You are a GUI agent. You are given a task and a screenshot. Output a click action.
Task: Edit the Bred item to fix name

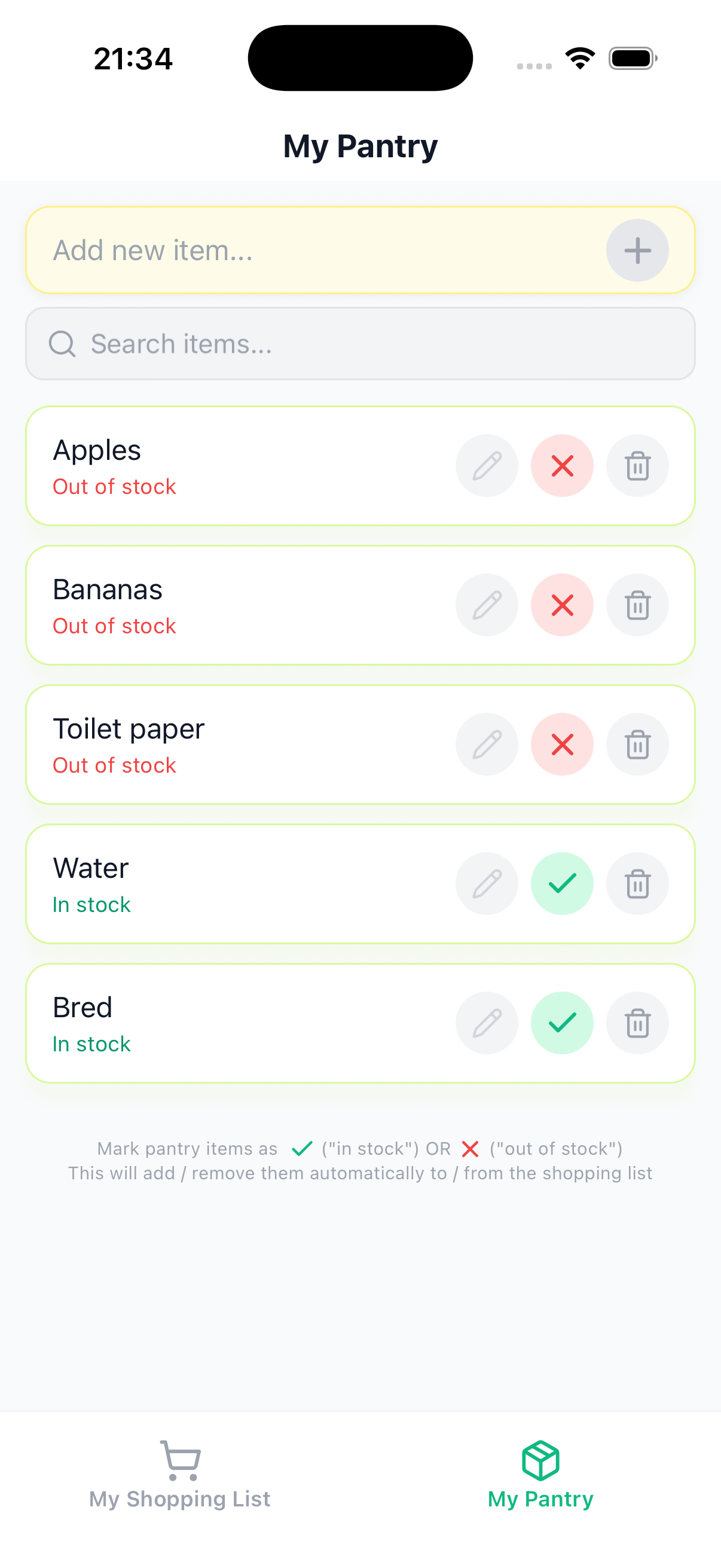pyautogui.click(x=487, y=1023)
